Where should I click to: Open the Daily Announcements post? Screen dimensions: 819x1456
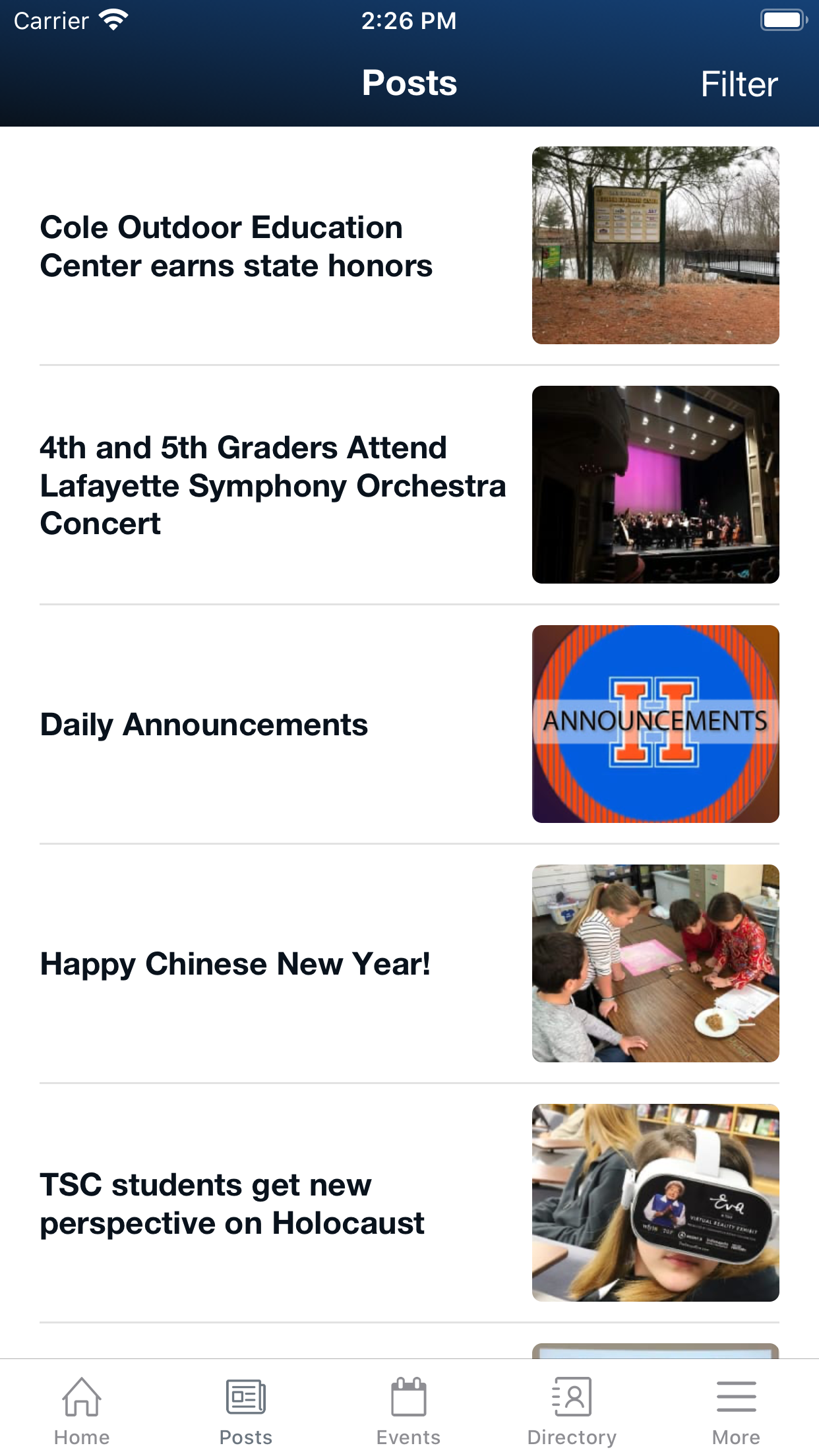204,725
